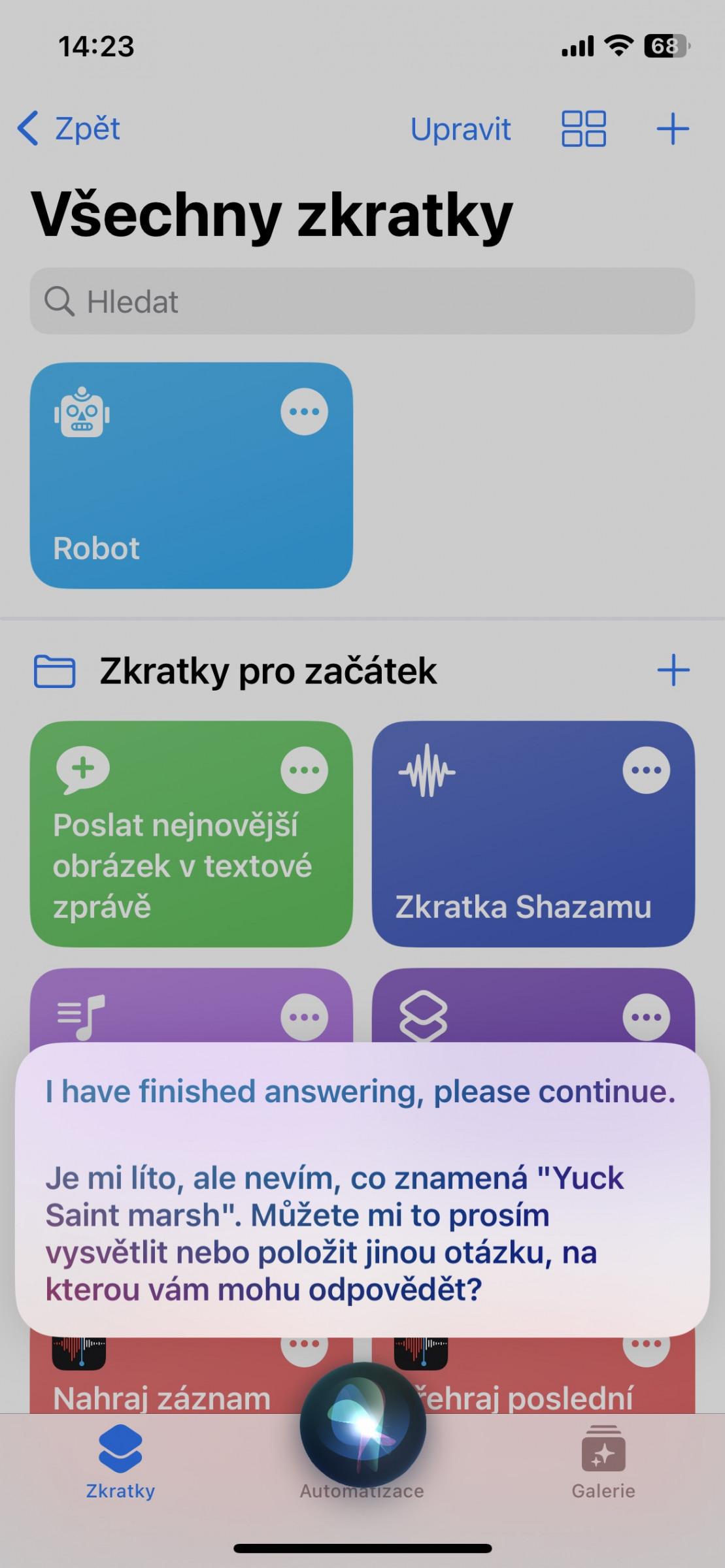Open options on the layers icon shortcut
Image resolution: width=725 pixels, height=1568 pixels.
tap(647, 1017)
